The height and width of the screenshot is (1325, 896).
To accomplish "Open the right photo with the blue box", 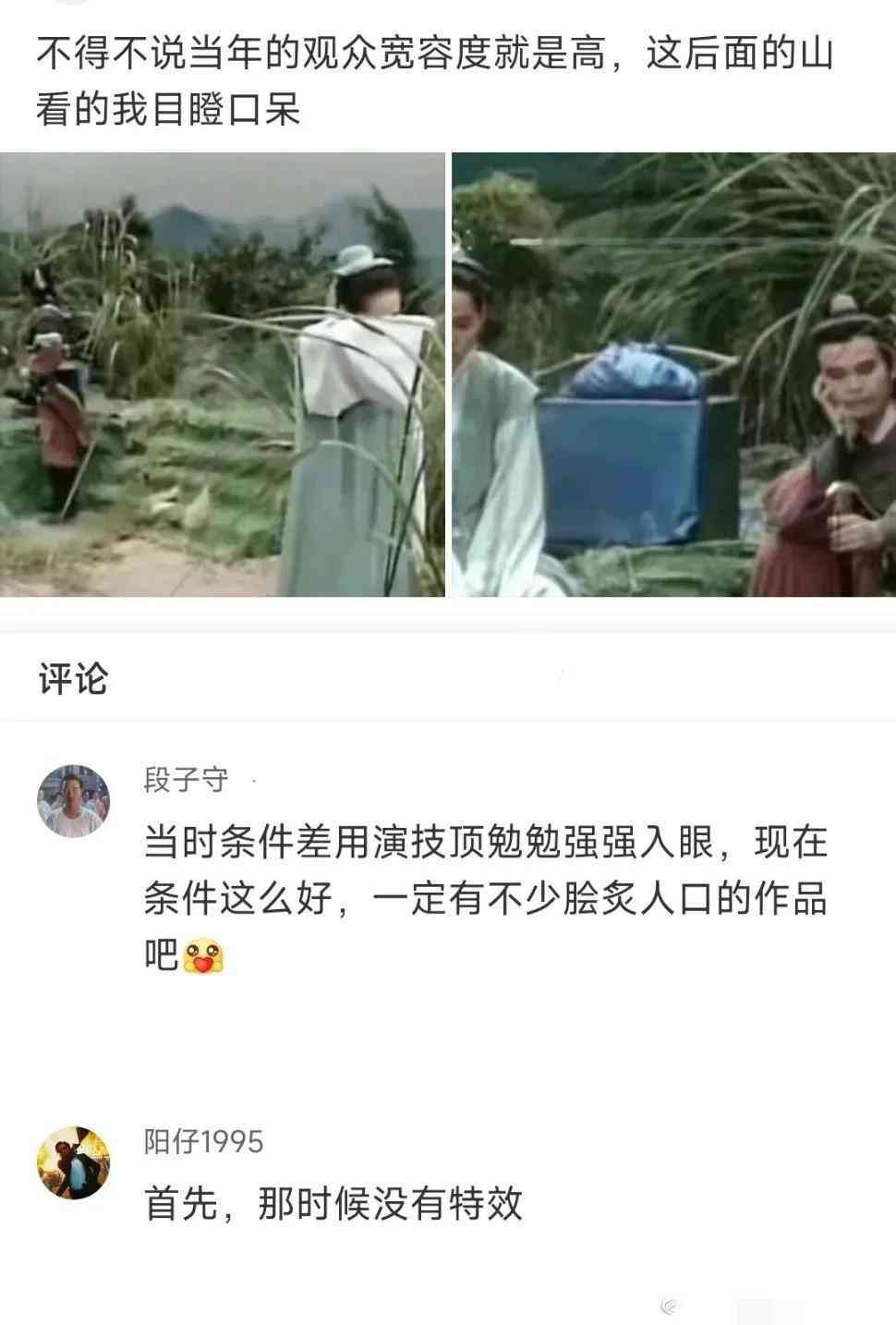I will pyautogui.click(x=673, y=374).
